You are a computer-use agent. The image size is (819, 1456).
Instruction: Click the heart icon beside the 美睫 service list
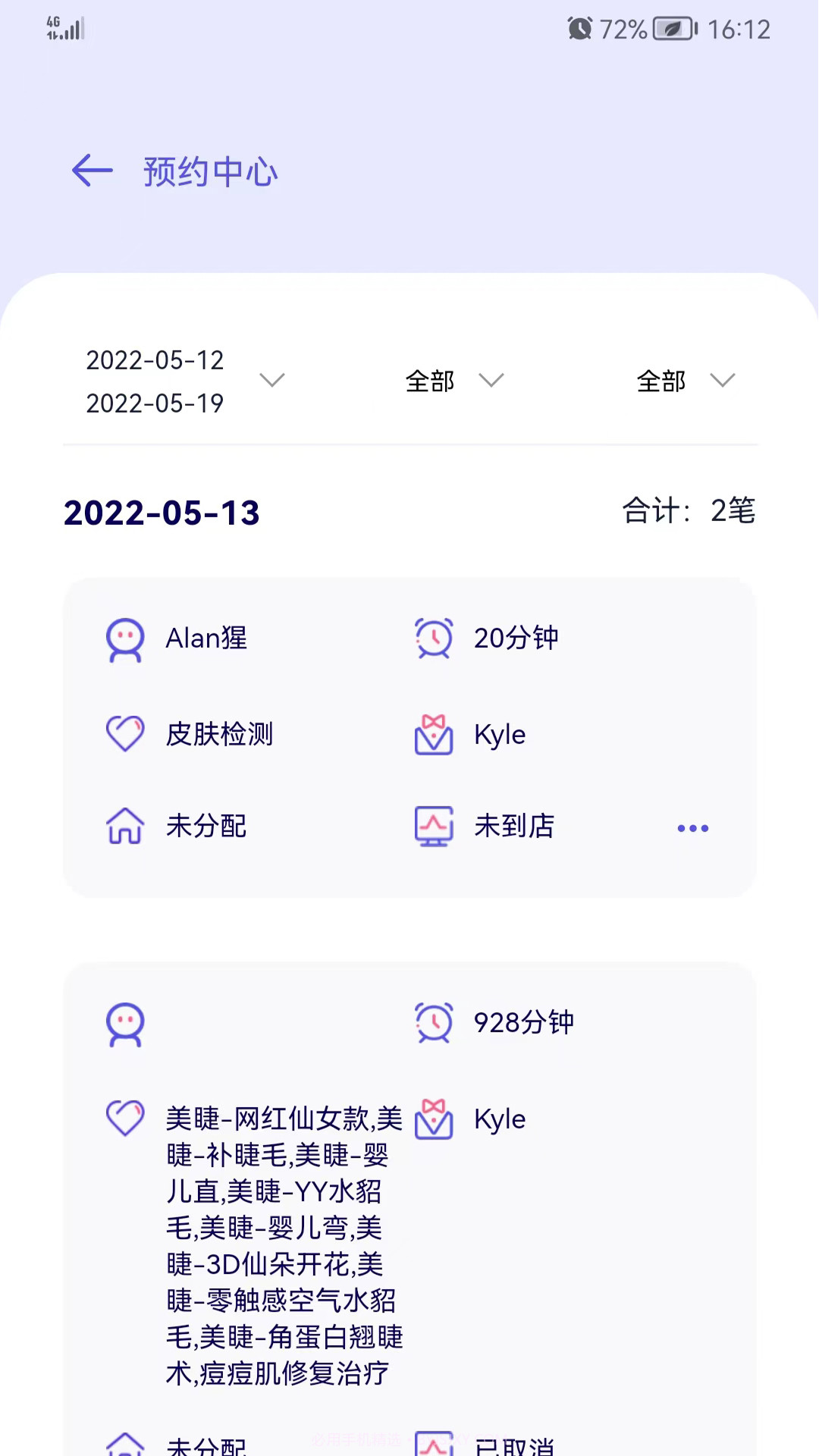(125, 1118)
